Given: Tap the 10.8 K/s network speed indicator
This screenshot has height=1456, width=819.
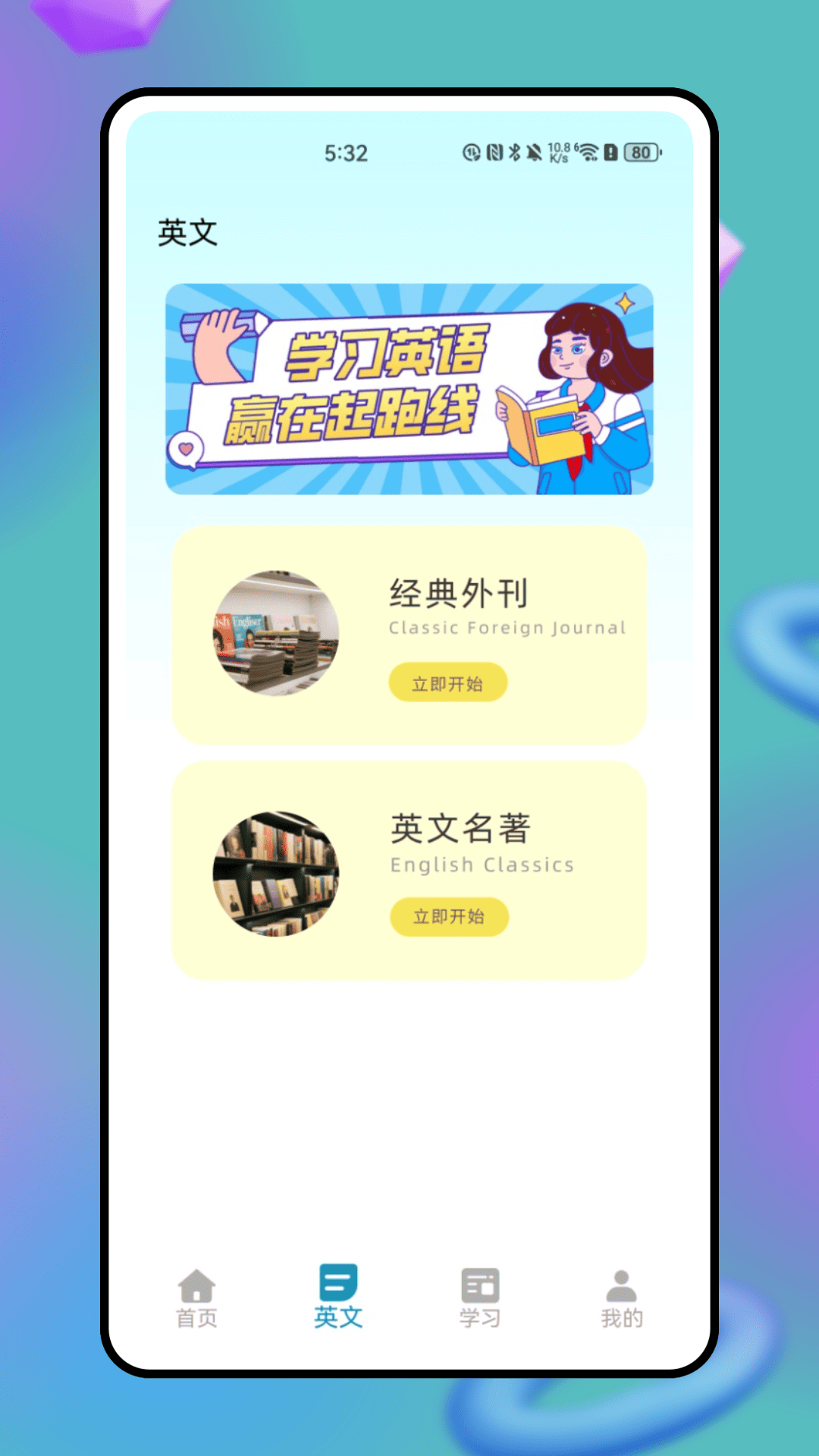Looking at the screenshot, I should pyautogui.click(x=559, y=152).
